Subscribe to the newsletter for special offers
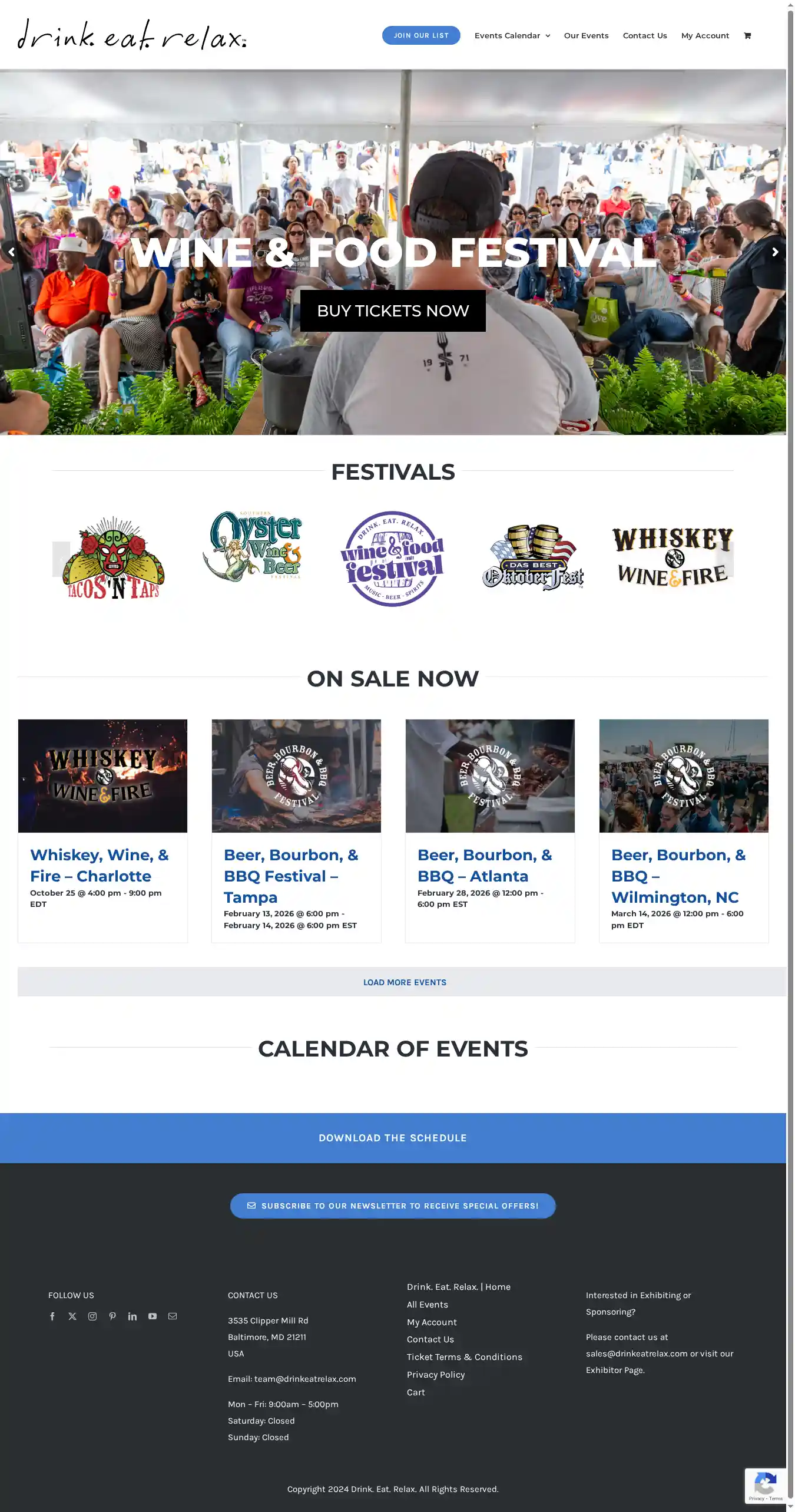Viewport: 795px width, 1512px height. click(x=393, y=1206)
